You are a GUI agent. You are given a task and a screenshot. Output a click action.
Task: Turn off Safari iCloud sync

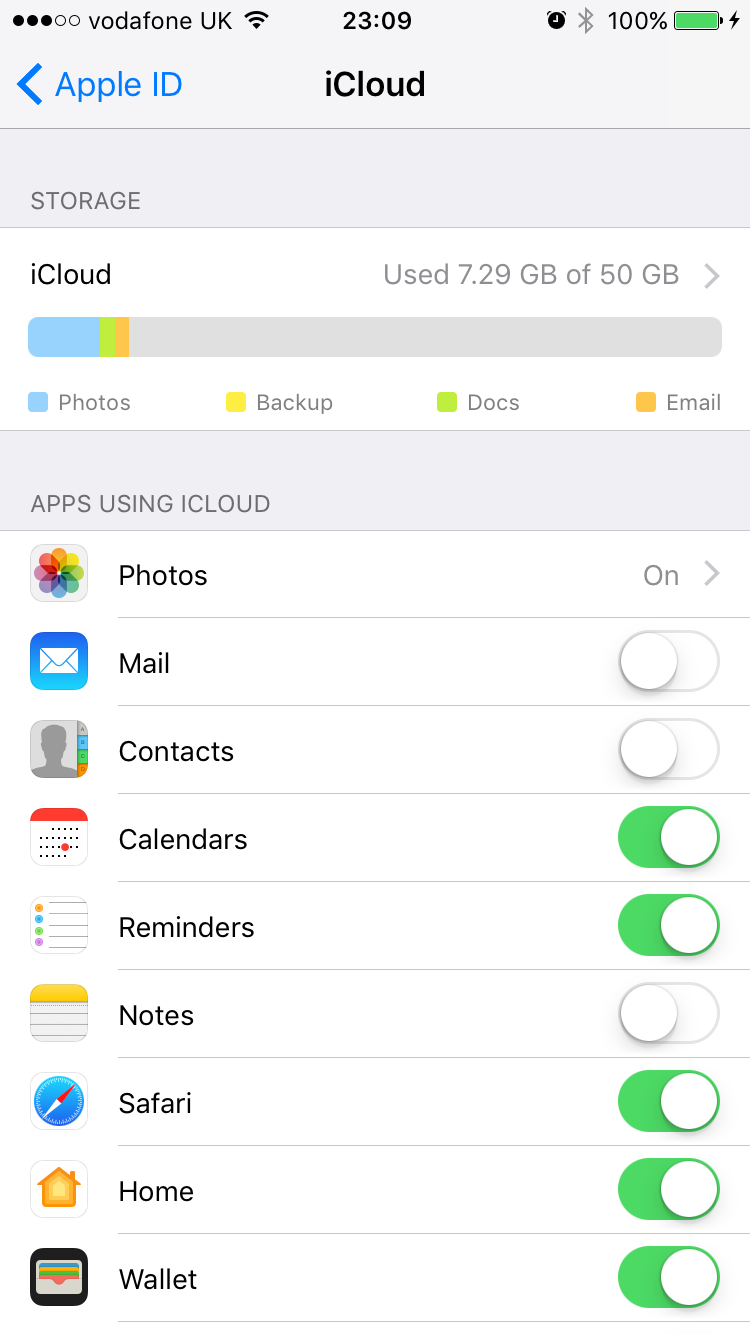[x=669, y=1102]
